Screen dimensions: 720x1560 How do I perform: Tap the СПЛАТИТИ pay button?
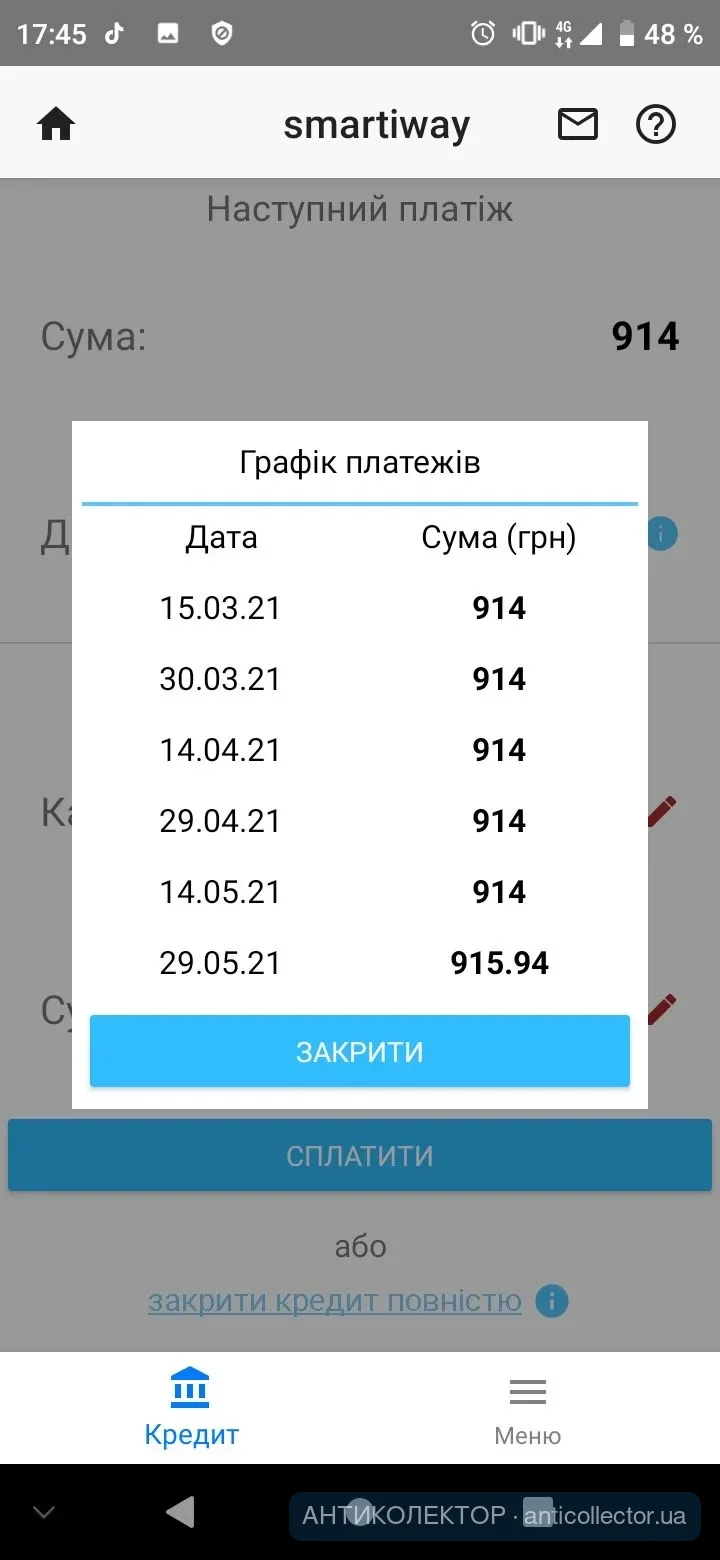(x=360, y=1156)
